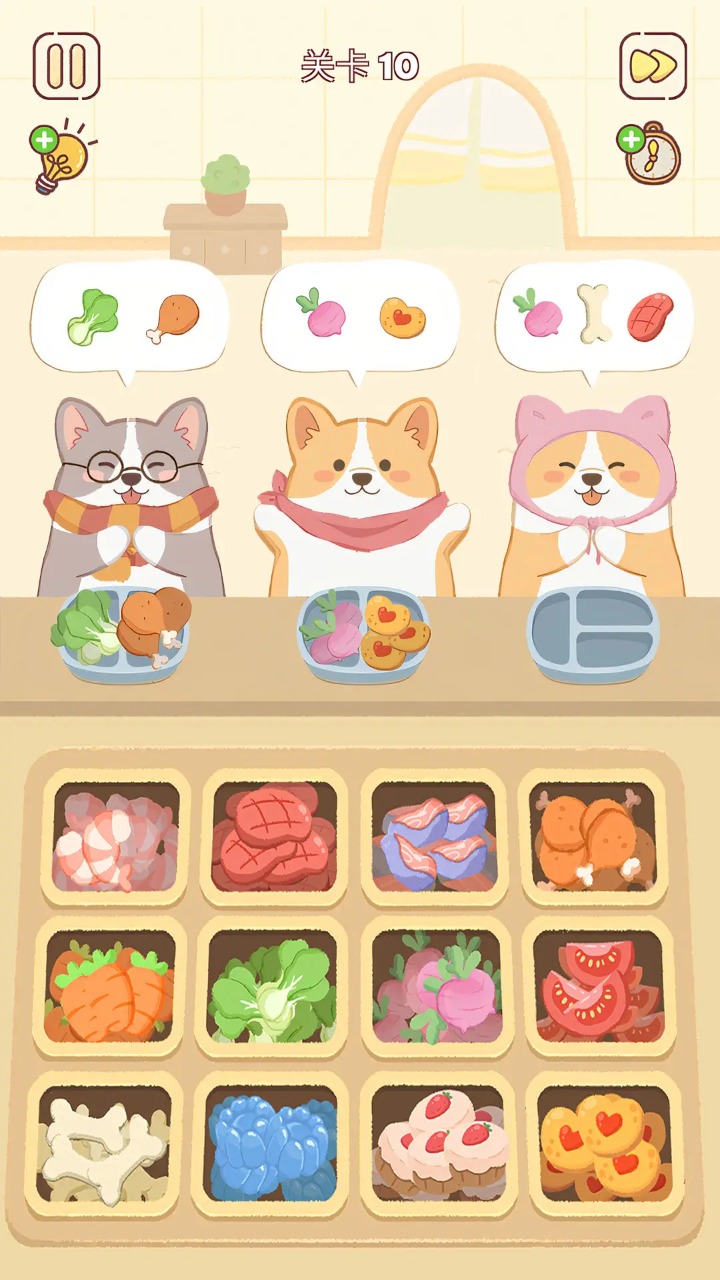Select the red steak bin

click(274, 838)
